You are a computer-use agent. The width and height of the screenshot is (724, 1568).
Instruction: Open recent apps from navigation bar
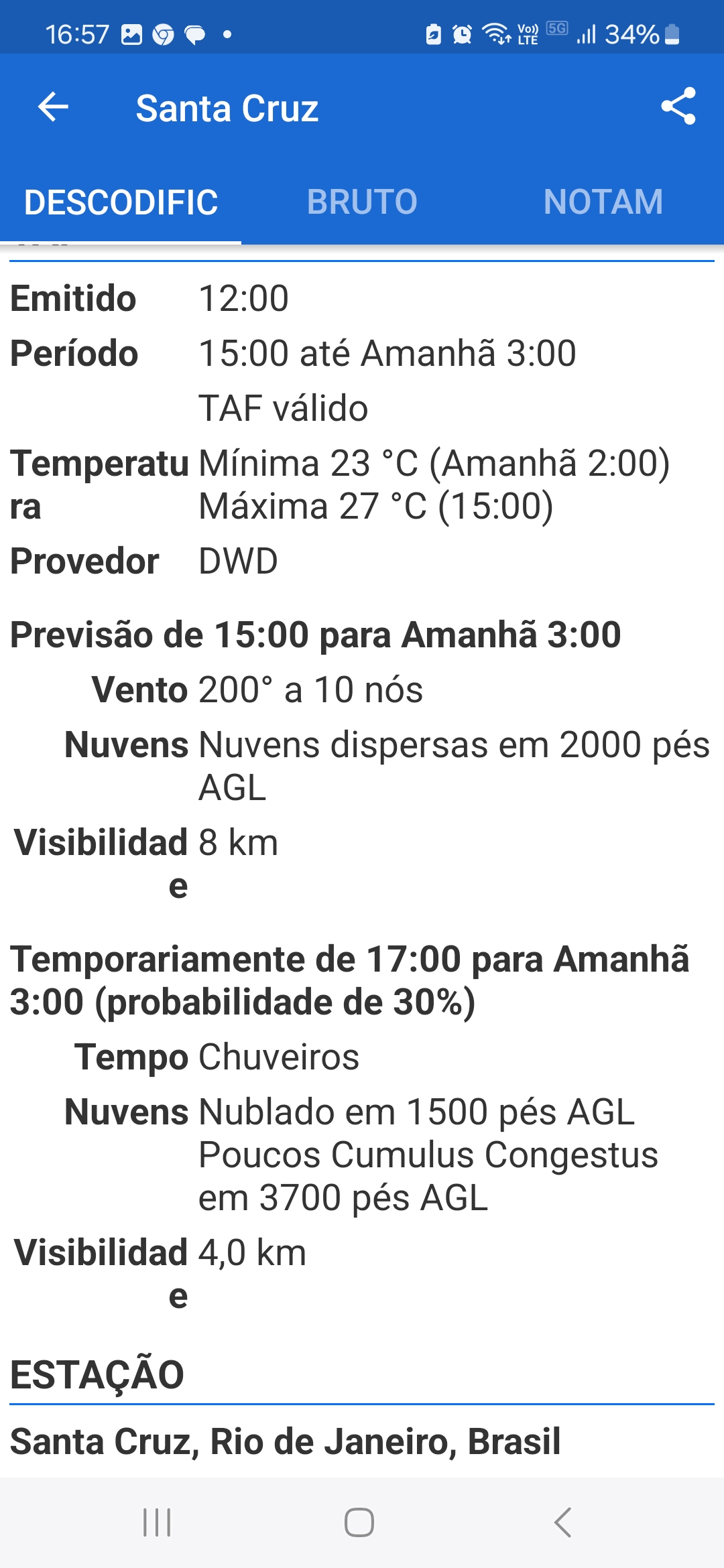(158, 1522)
